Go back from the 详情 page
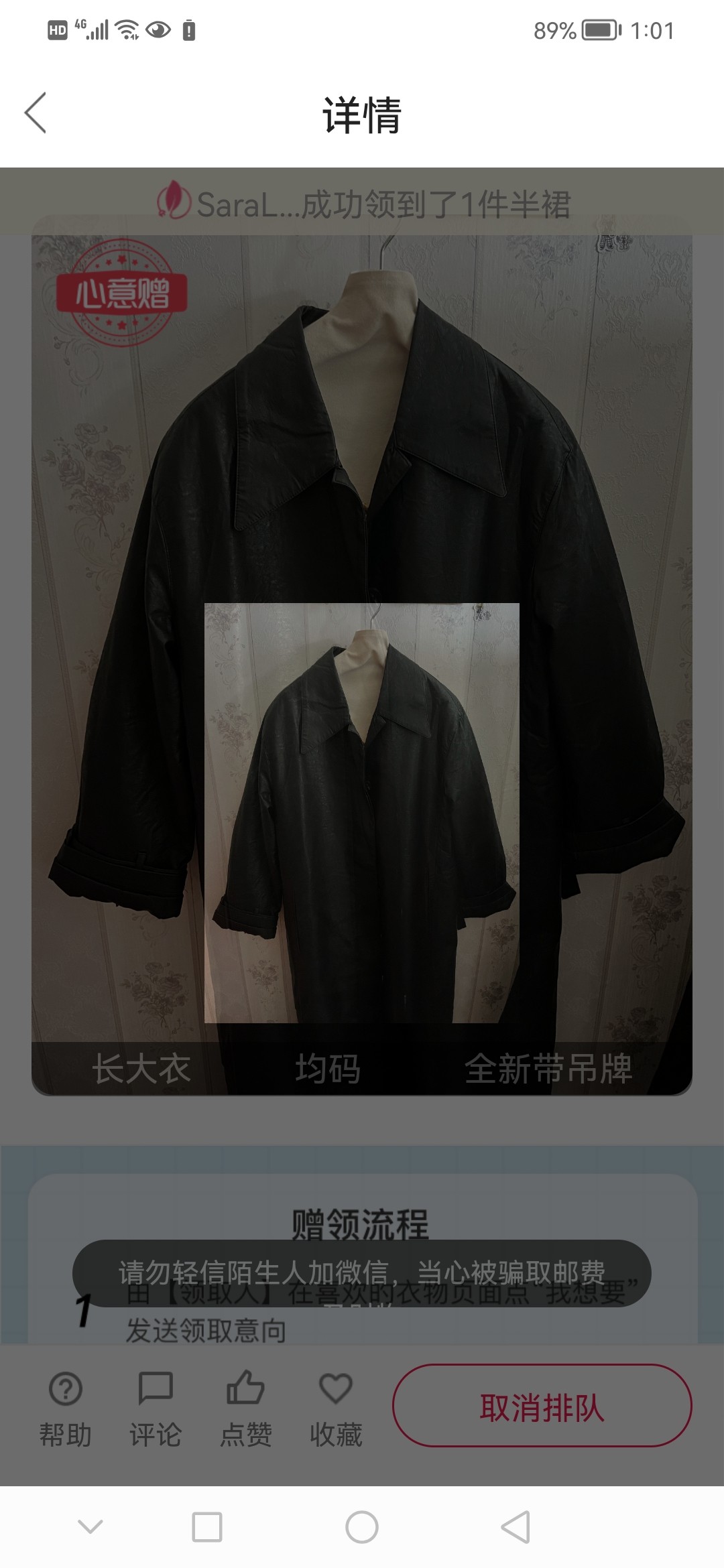Viewport: 724px width, 1568px height. click(36, 113)
